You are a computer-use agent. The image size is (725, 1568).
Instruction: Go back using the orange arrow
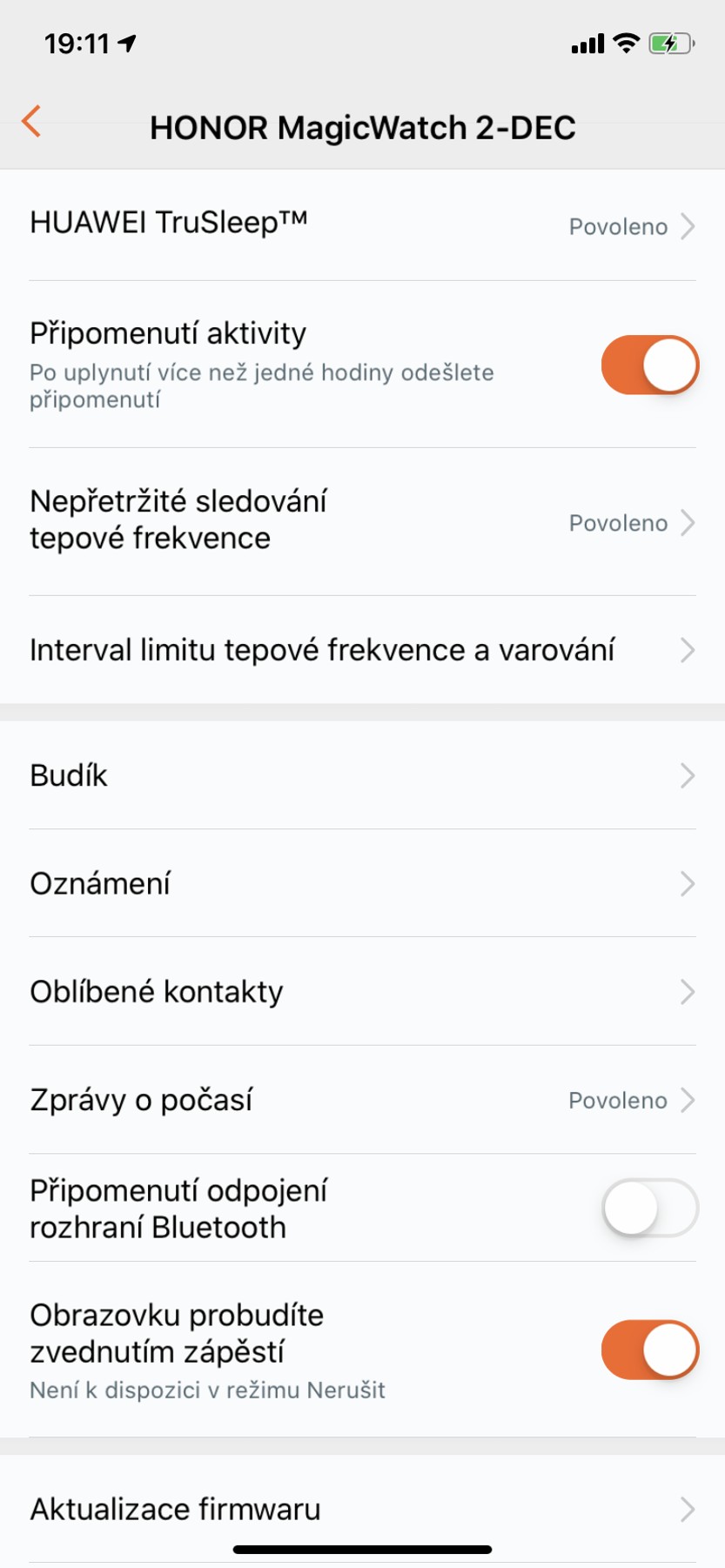(31, 122)
